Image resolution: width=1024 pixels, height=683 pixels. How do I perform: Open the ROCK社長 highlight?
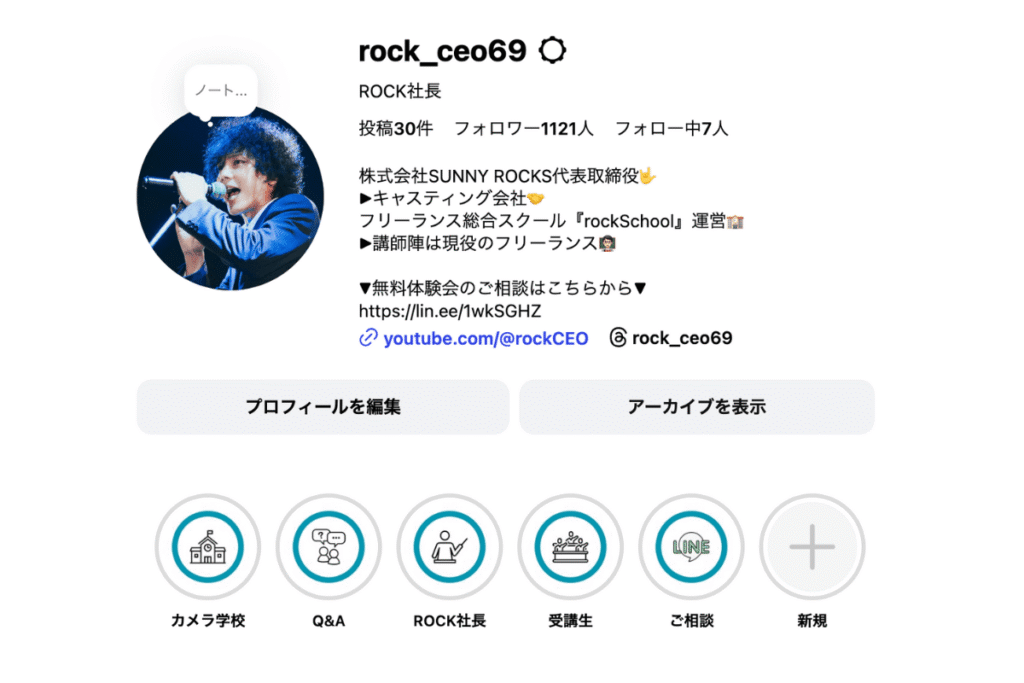(x=449, y=547)
